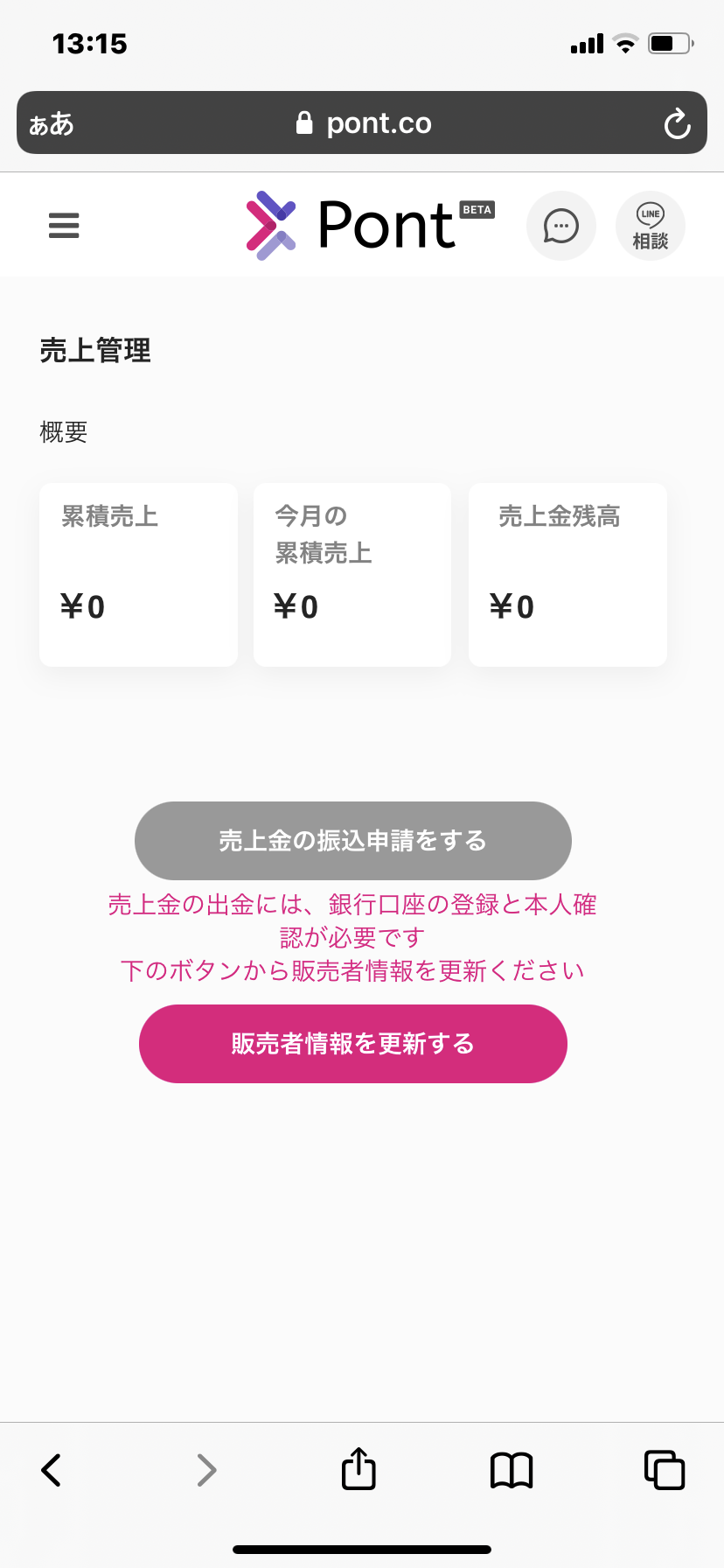
Task: Tap 販売者情報を更新する button
Action: (353, 1044)
